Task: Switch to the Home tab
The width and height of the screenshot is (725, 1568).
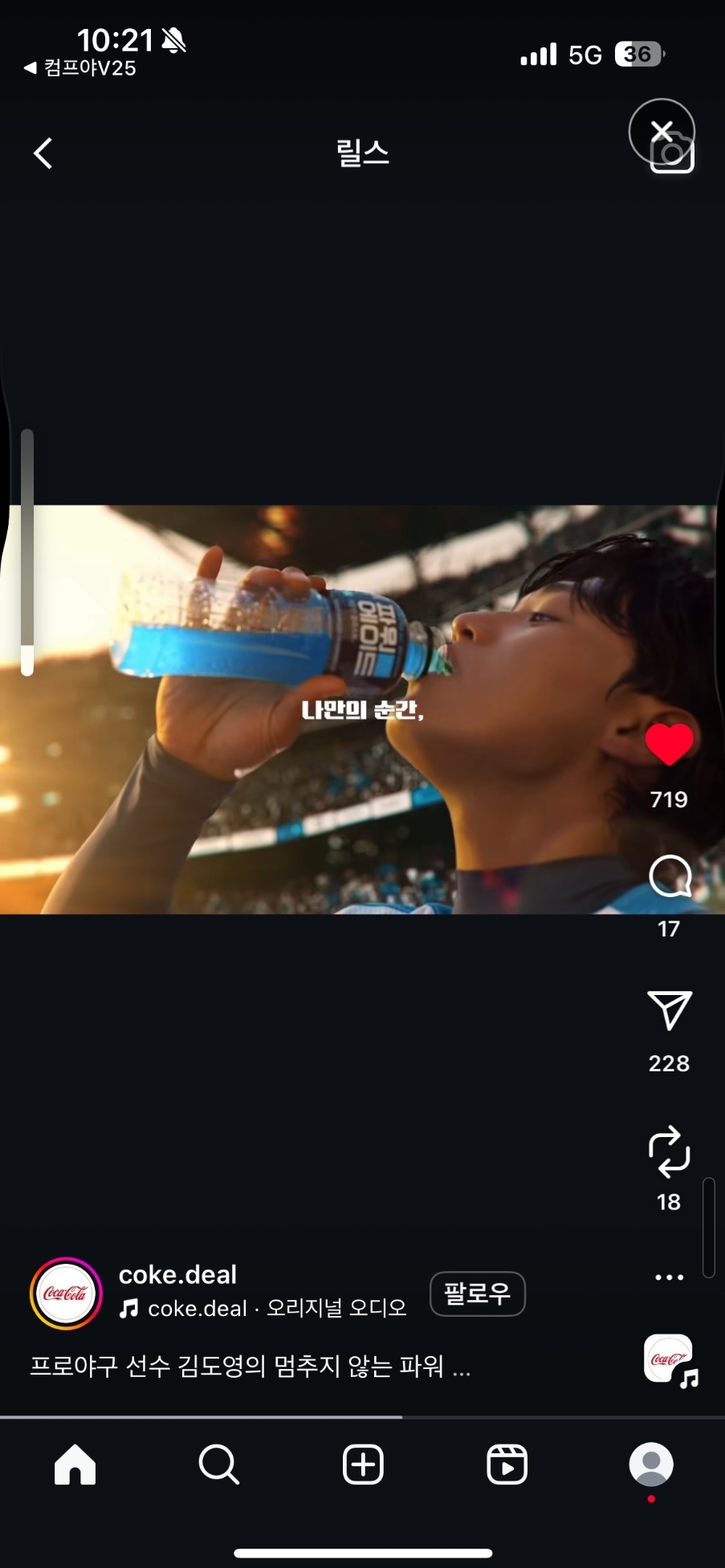Action: [75, 1464]
